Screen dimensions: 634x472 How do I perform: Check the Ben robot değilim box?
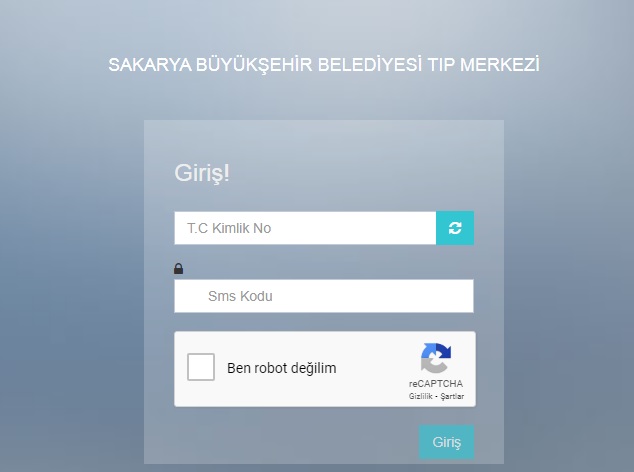(x=201, y=367)
